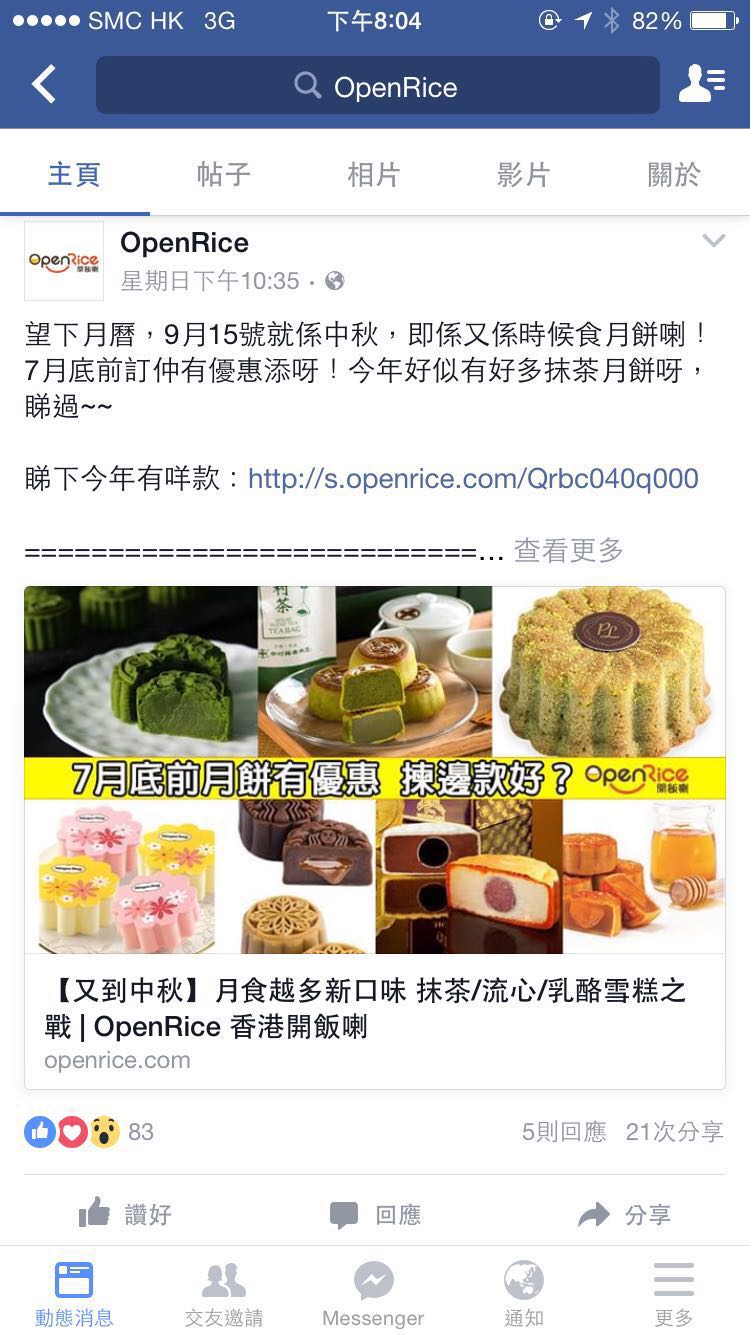This screenshot has width=750, height=1334.
Task: Like the post with 讚好
Action: pyautogui.click(x=125, y=1215)
